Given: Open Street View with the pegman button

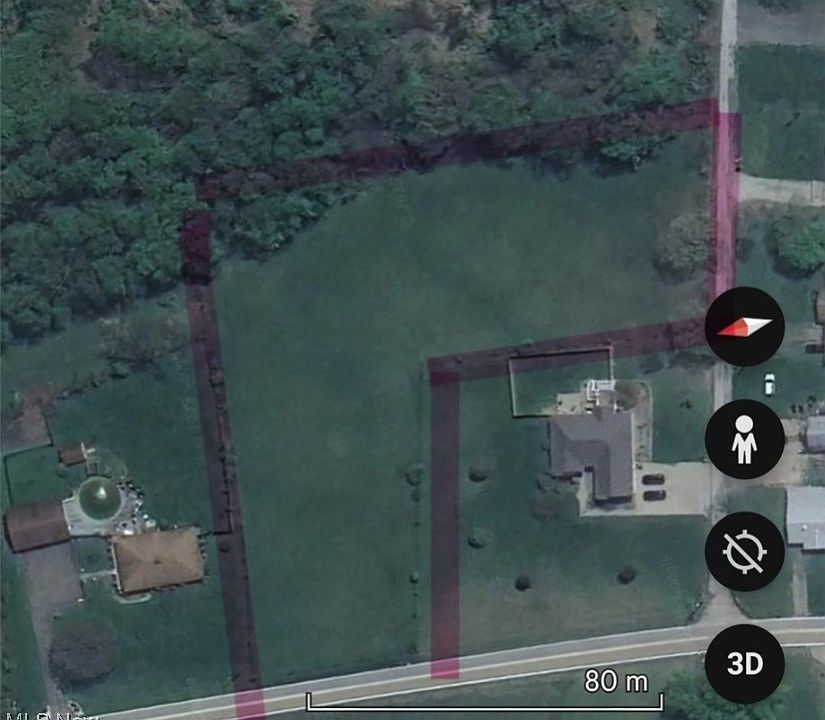Looking at the screenshot, I should click(744, 440).
